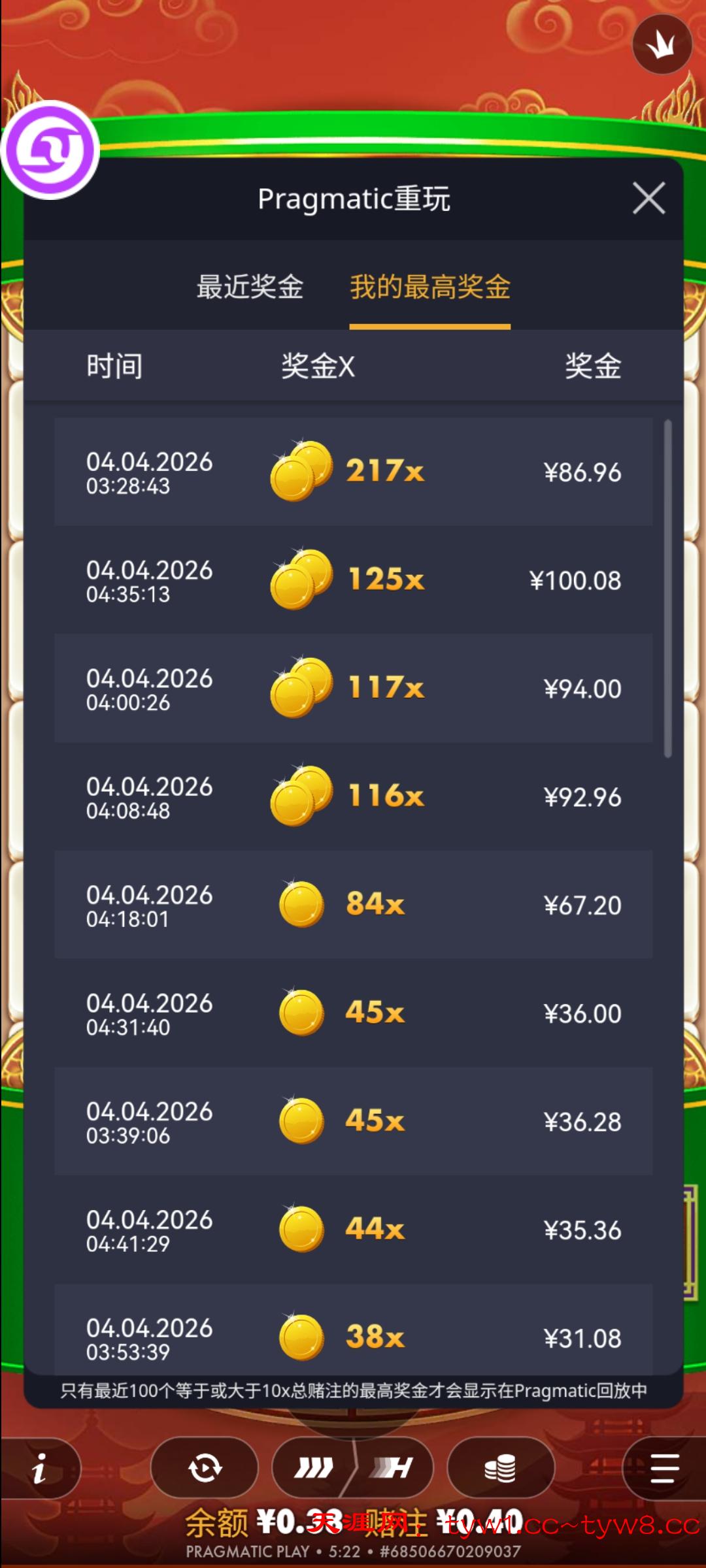
Task: Tap the autoplay spin arrows button
Action: pyautogui.click(x=205, y=1469)
